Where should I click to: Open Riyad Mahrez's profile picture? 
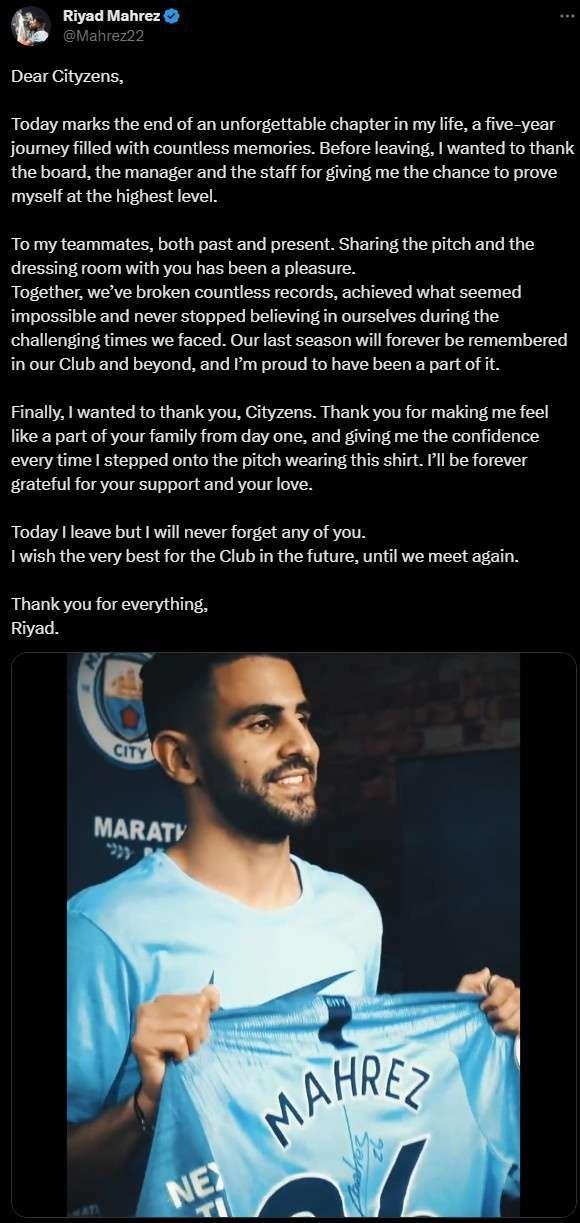click(x=31, y=25)
